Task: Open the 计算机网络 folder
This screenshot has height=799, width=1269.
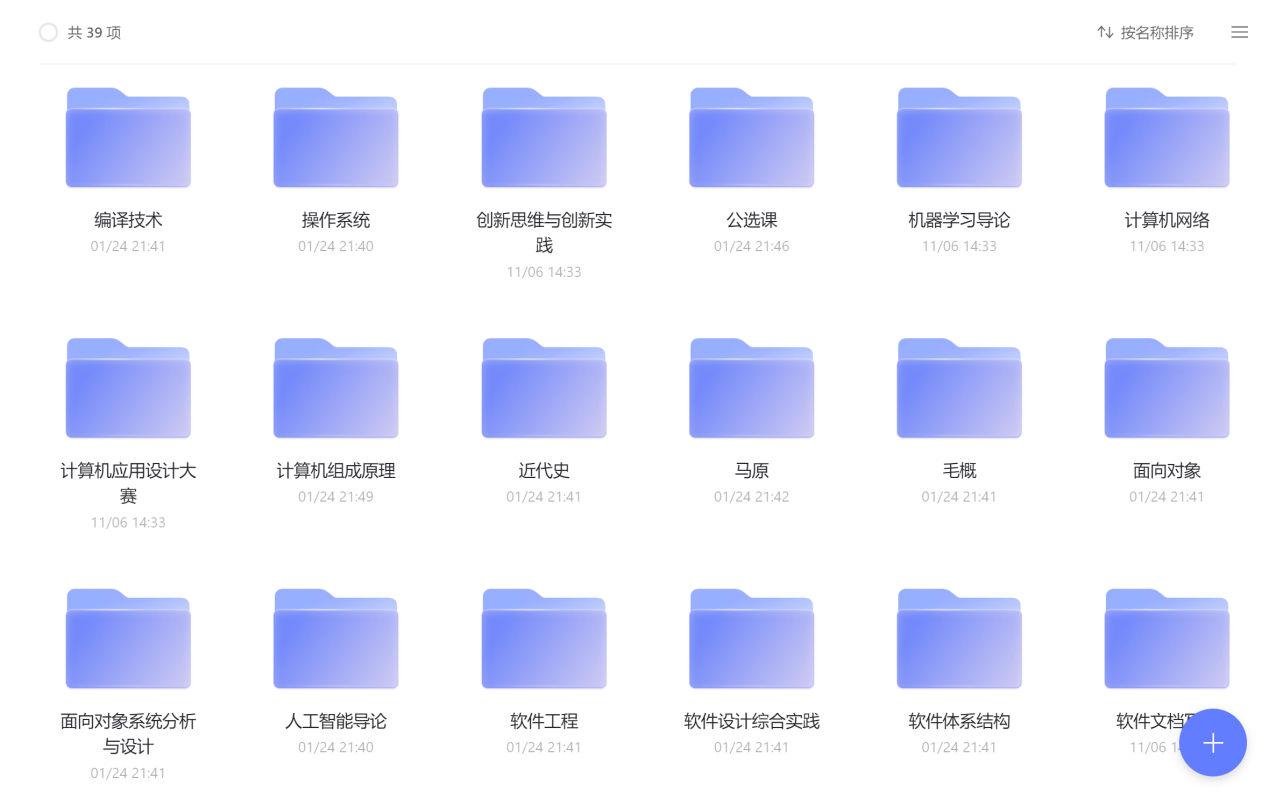Action: tap(1166, 139)
